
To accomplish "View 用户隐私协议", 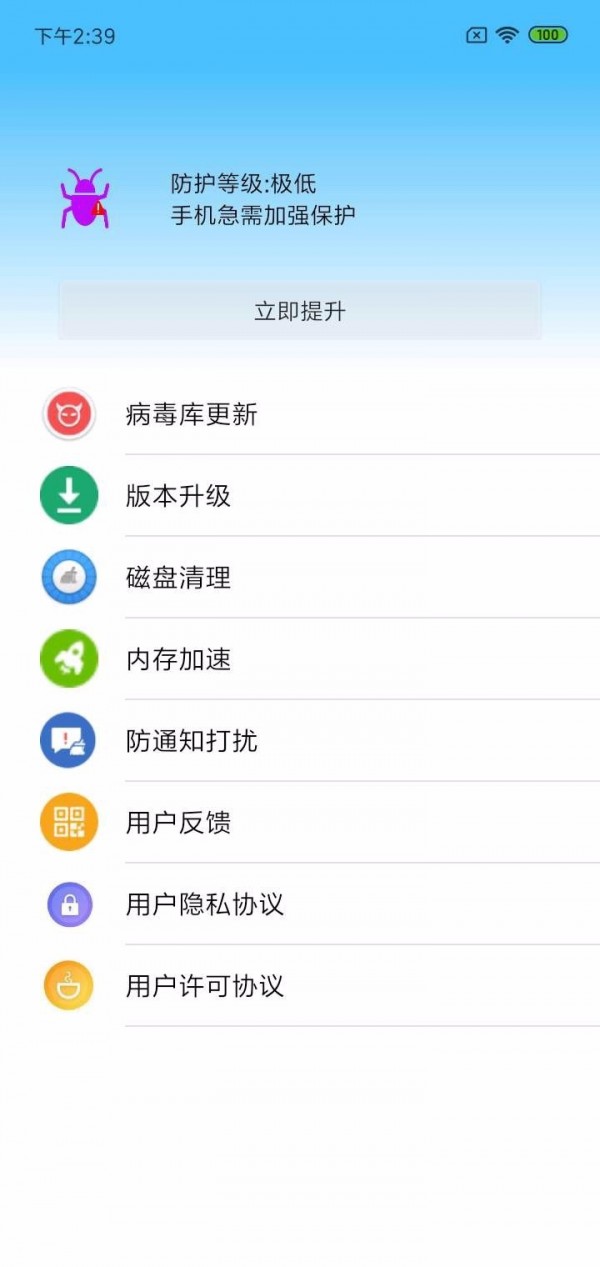I will (300, 905).
